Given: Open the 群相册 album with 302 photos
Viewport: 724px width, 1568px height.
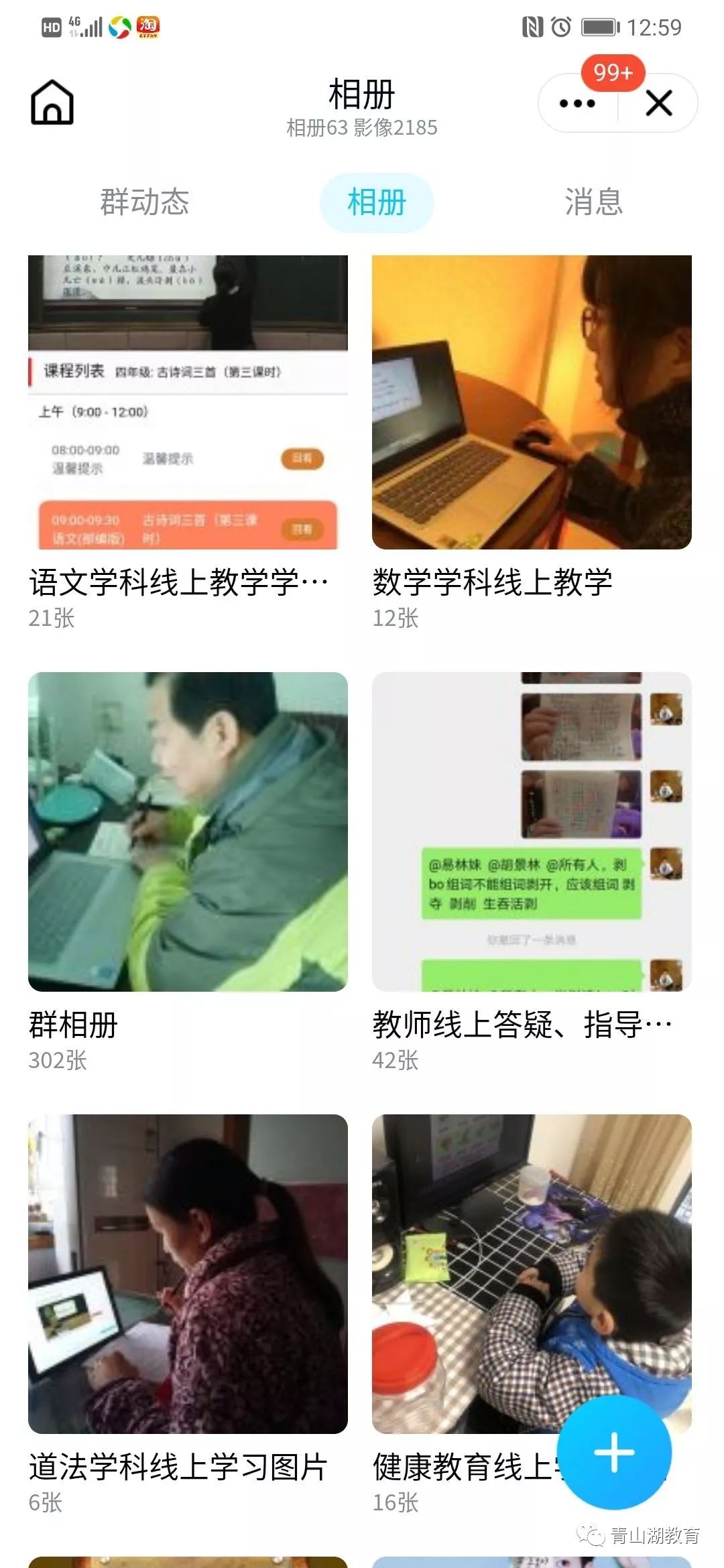Looking at the screenshot, I should click(188, 831).
